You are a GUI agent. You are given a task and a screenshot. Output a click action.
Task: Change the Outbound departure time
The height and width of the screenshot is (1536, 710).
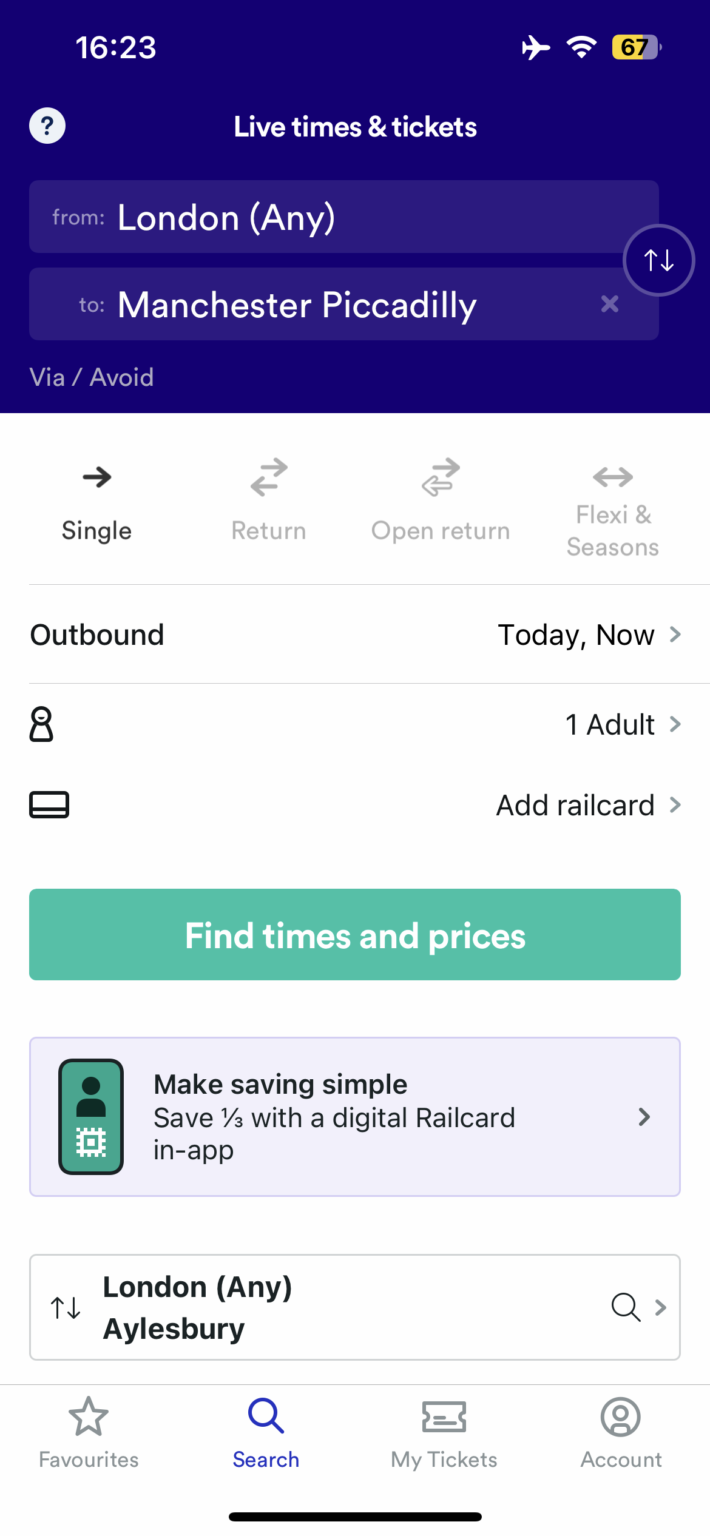(x=355, y=635)
